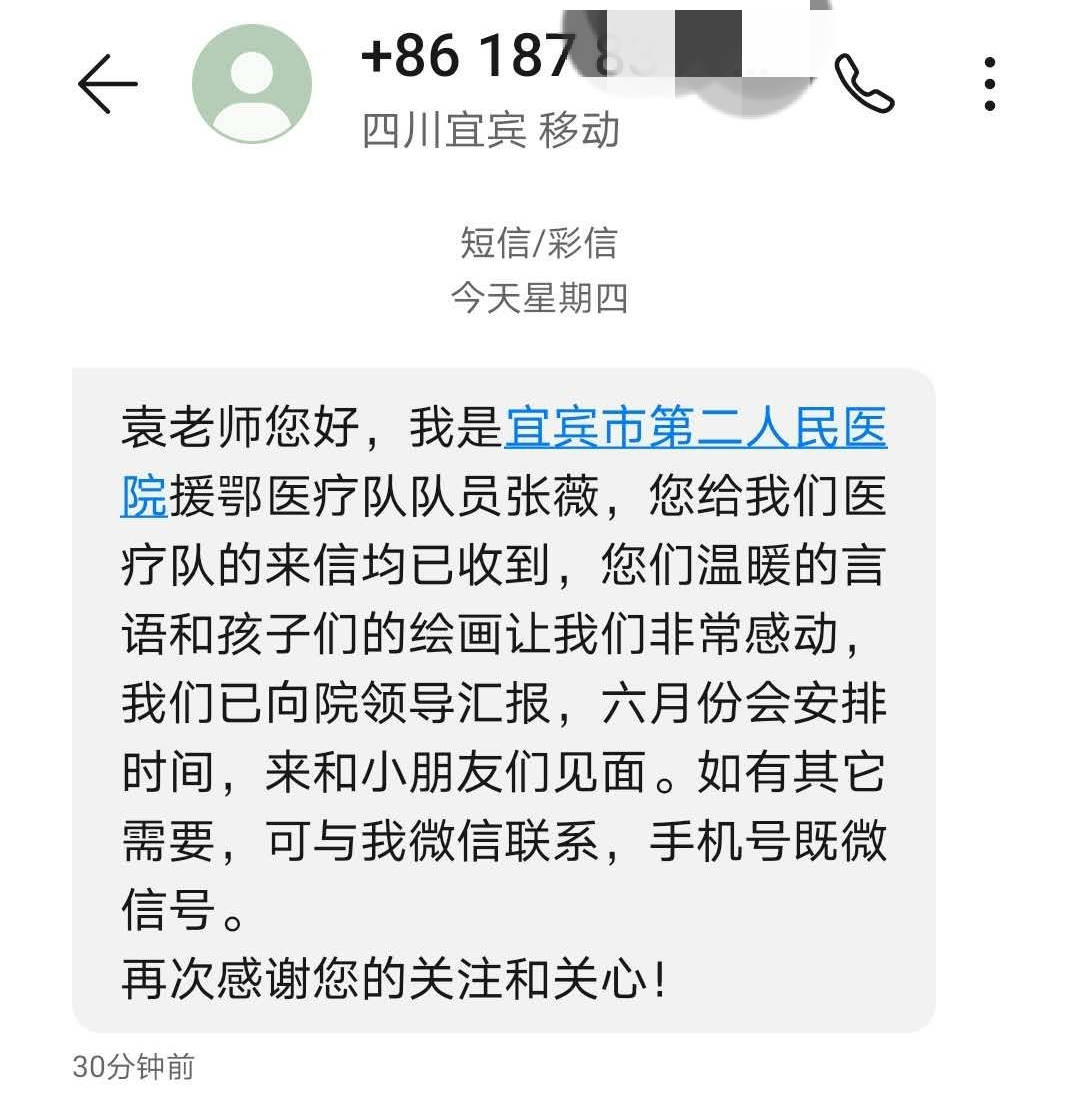Open the 宜宾市第二人民医院 link
The height and width of the screenshot is (1105, 1080).
pos(695,430)
